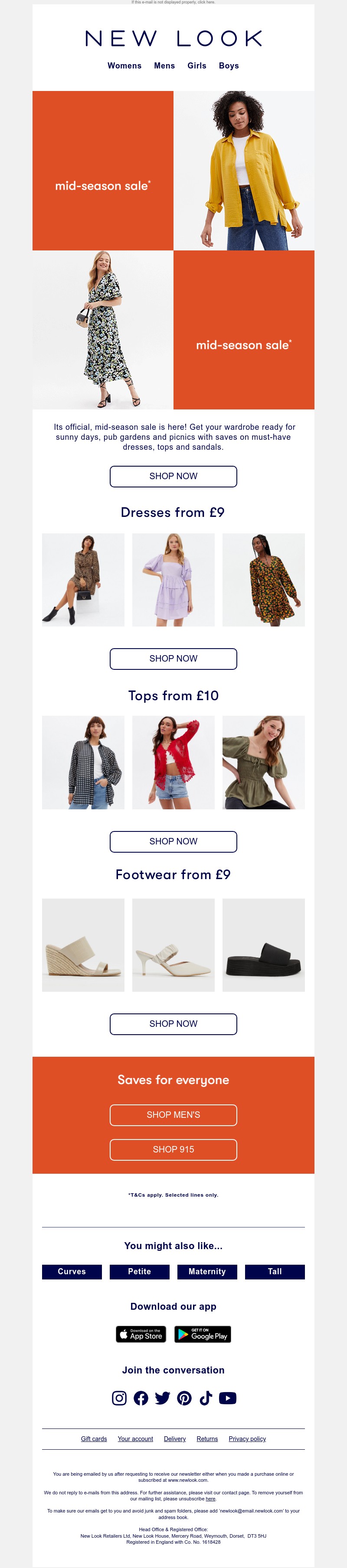Screen dimensions: 347x1568
Task: Go to the Mens section
Action: coord(164,66)
